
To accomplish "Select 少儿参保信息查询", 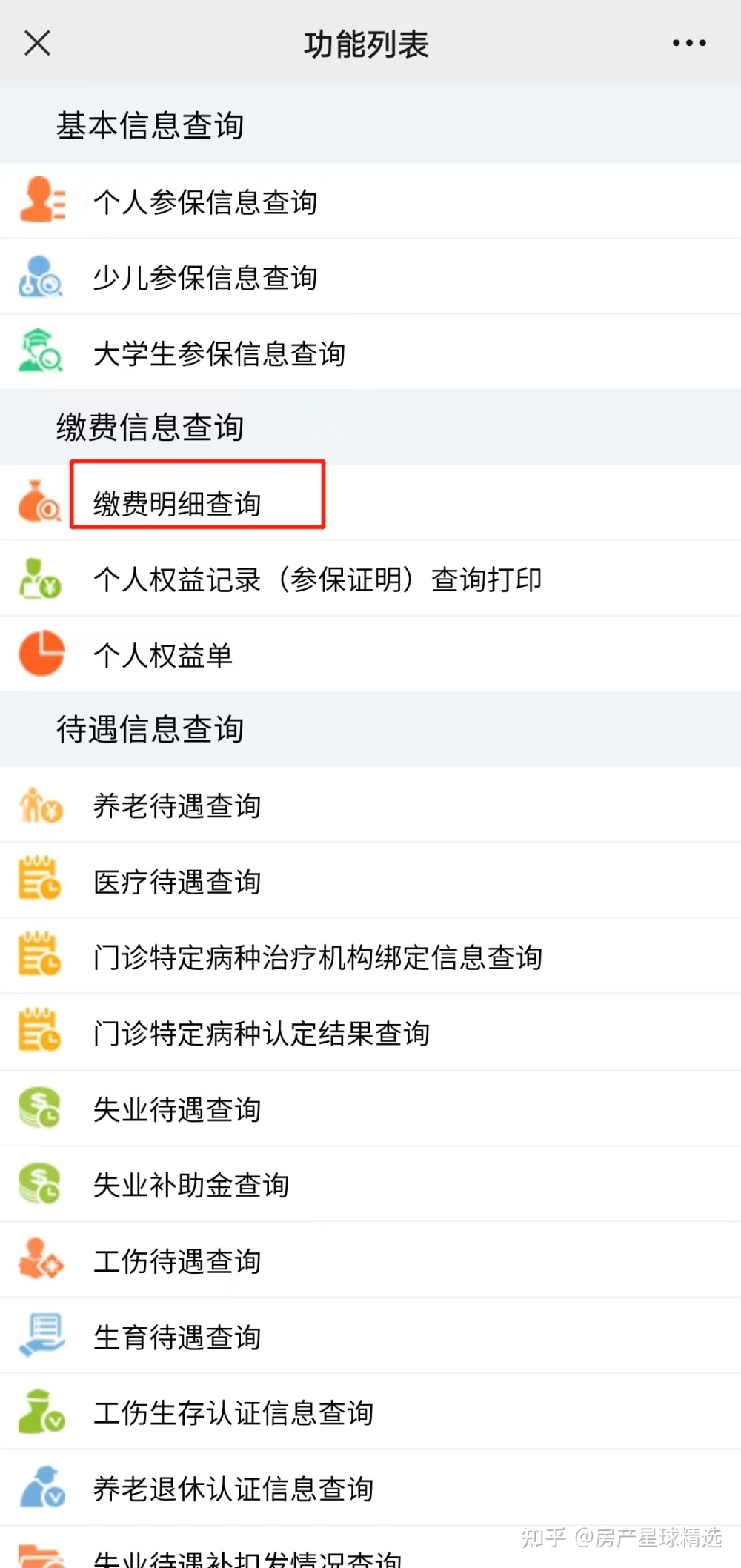I will pyautogui.click(x=370, y=277).
